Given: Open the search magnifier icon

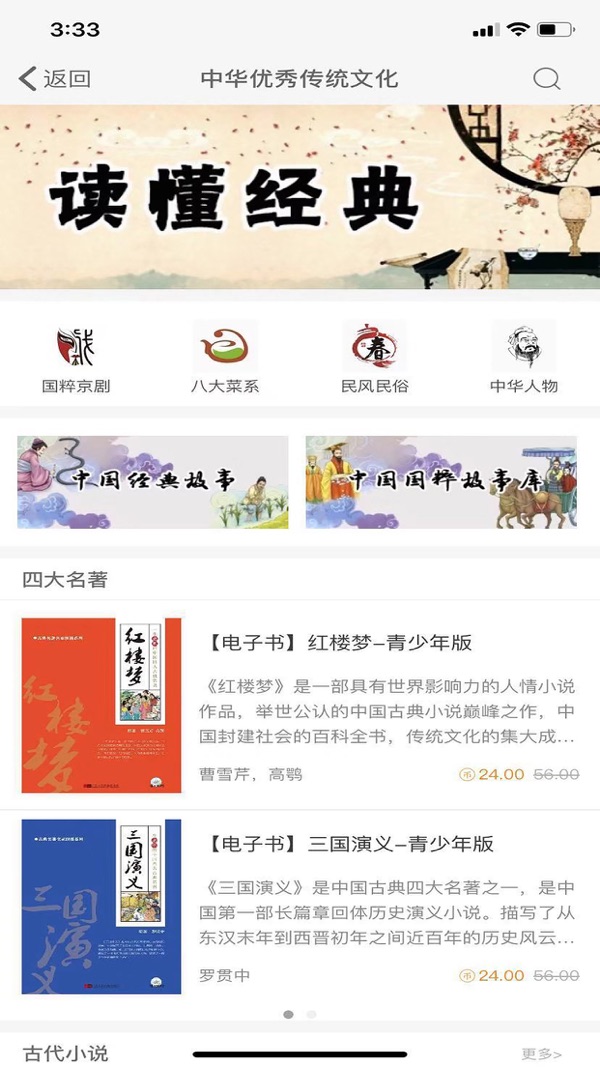Looking at the screenshot, I should click(546, 79).
